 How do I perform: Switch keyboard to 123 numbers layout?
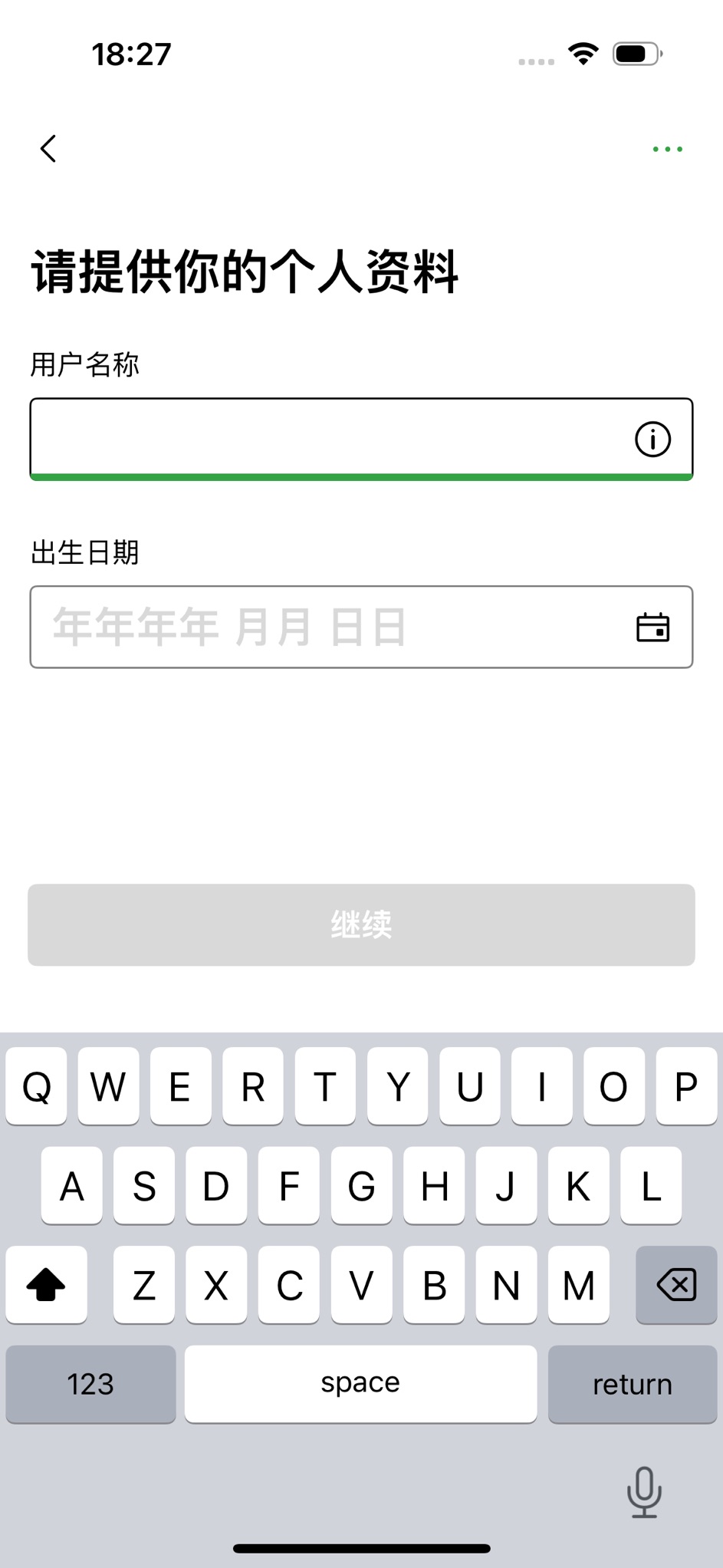click(90, 1384)
